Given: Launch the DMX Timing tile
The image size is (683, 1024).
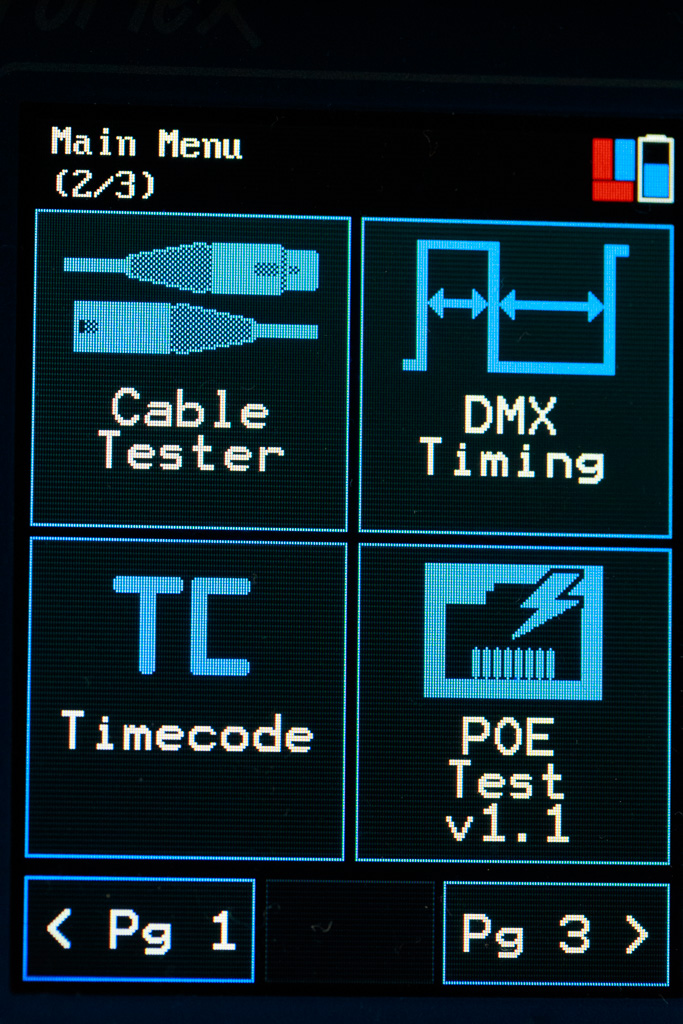Looking at the screenshot, I should click(x=515, y=376).
